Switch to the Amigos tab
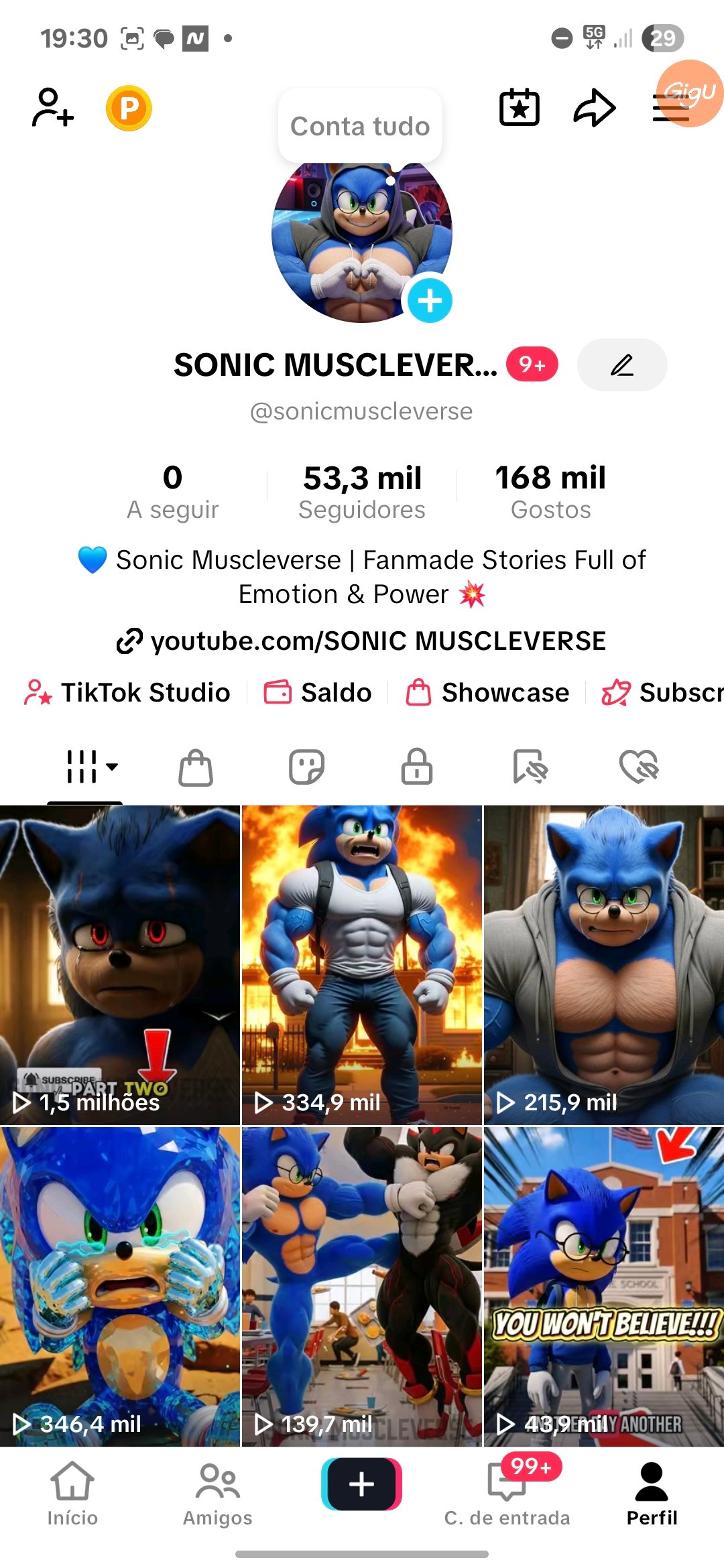This screenshot has width=724, height=1568. (x=218, y=1494)
